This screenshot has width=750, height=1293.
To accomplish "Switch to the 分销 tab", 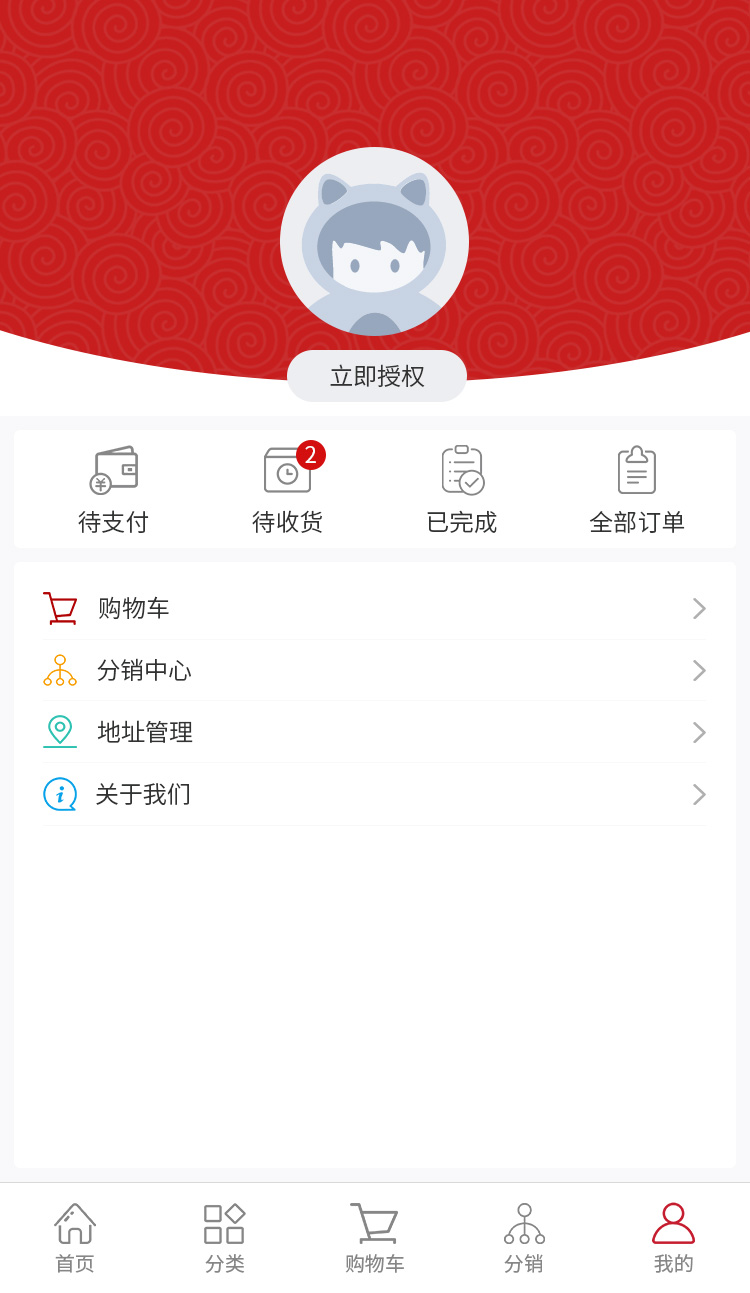I will click(524, 1238).
